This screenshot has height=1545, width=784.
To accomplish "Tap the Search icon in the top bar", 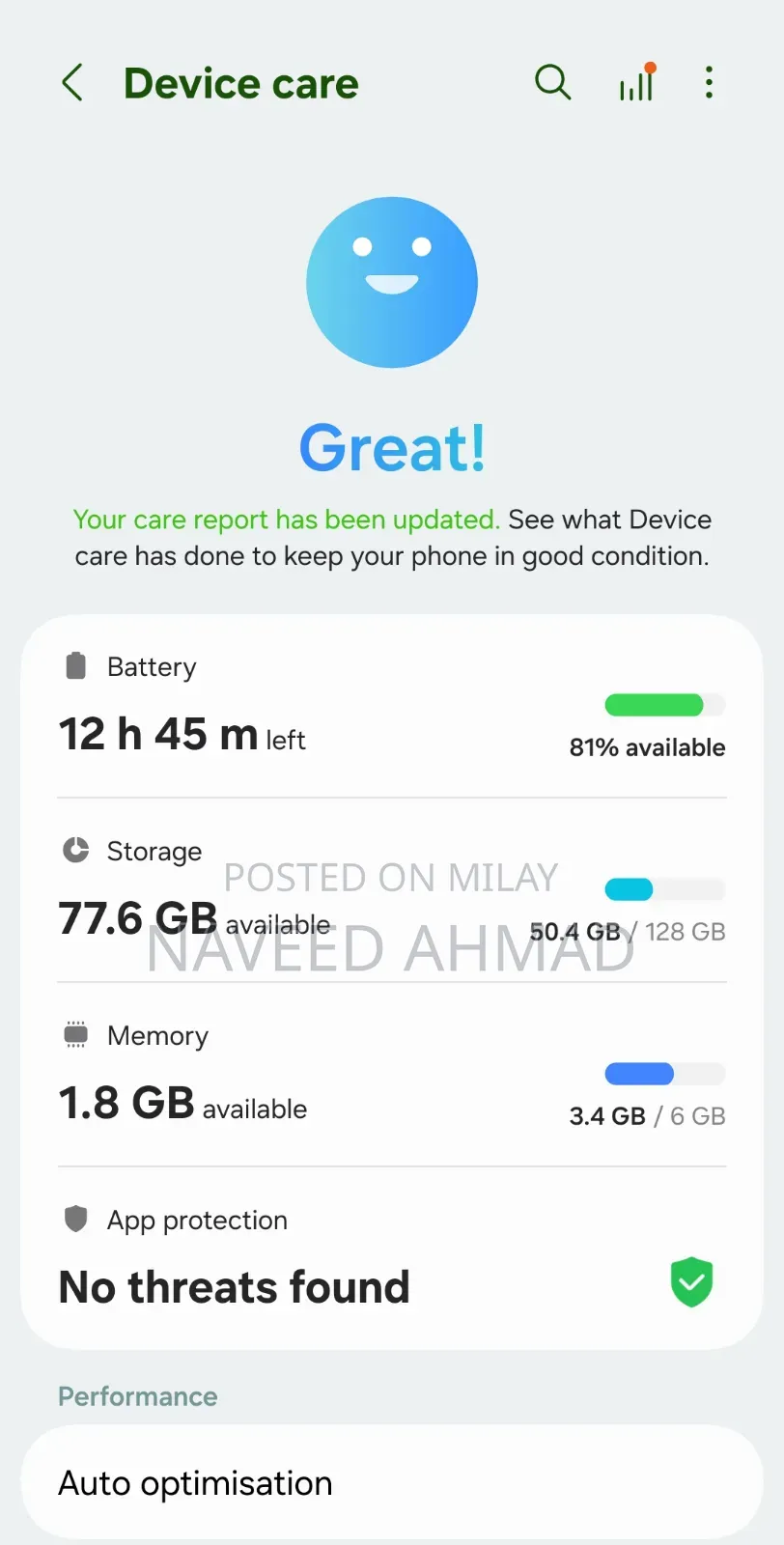I will (552, 83).
